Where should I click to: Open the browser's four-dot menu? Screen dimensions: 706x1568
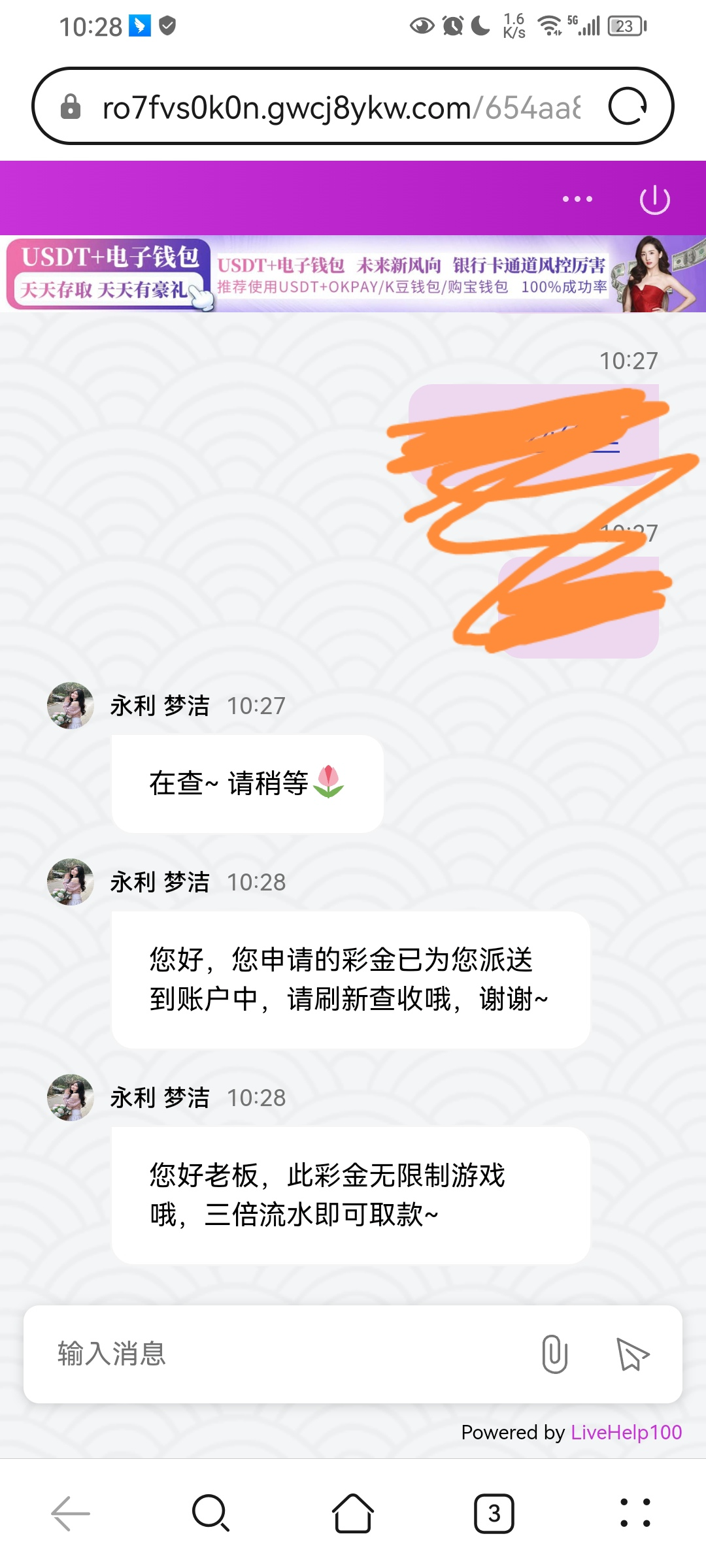(635, 1513)
